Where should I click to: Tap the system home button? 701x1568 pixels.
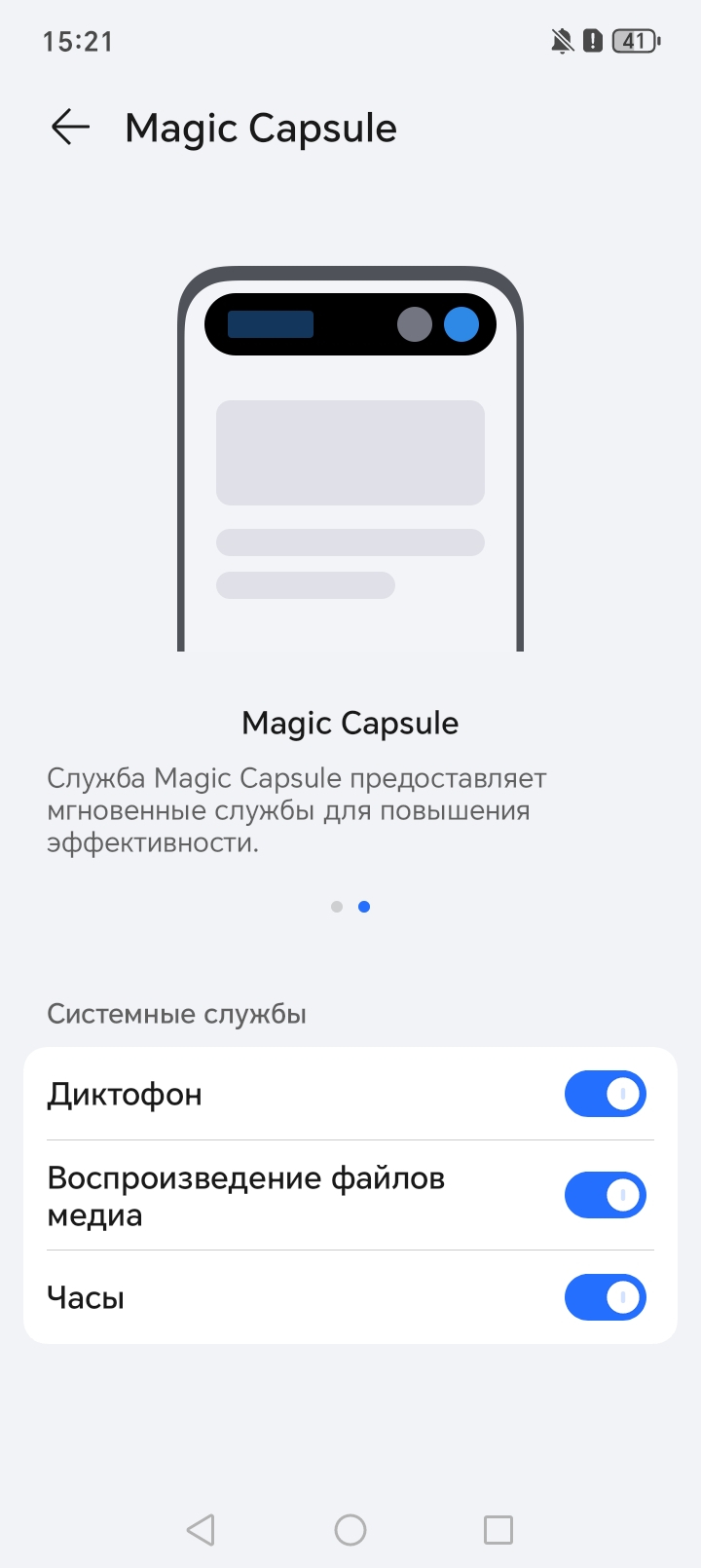pos(350,1530)
